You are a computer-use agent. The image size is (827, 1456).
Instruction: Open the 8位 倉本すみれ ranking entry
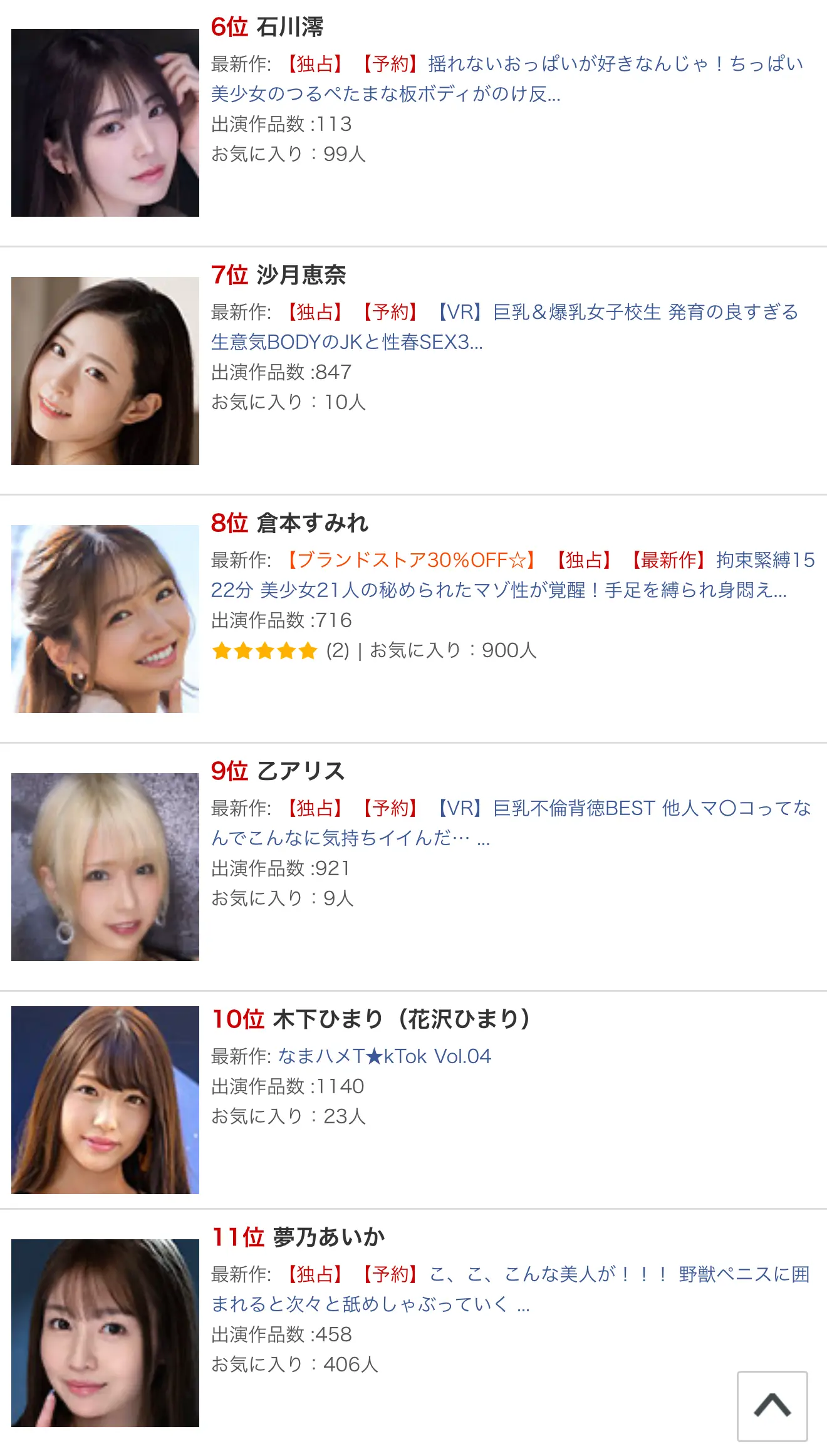click(x=290, y=523)
